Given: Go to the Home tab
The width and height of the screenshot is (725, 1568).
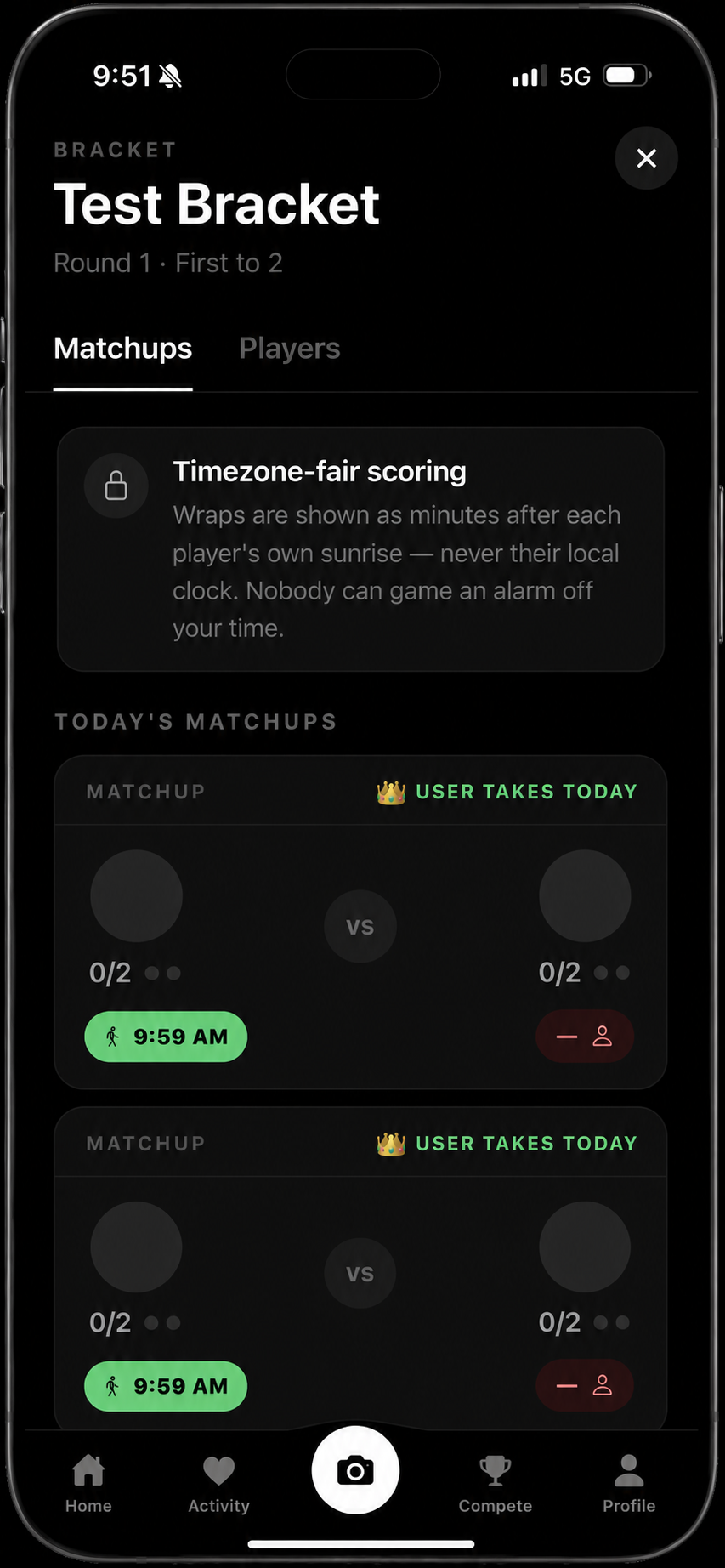Looking at the screenshot, I should 88,1483.
